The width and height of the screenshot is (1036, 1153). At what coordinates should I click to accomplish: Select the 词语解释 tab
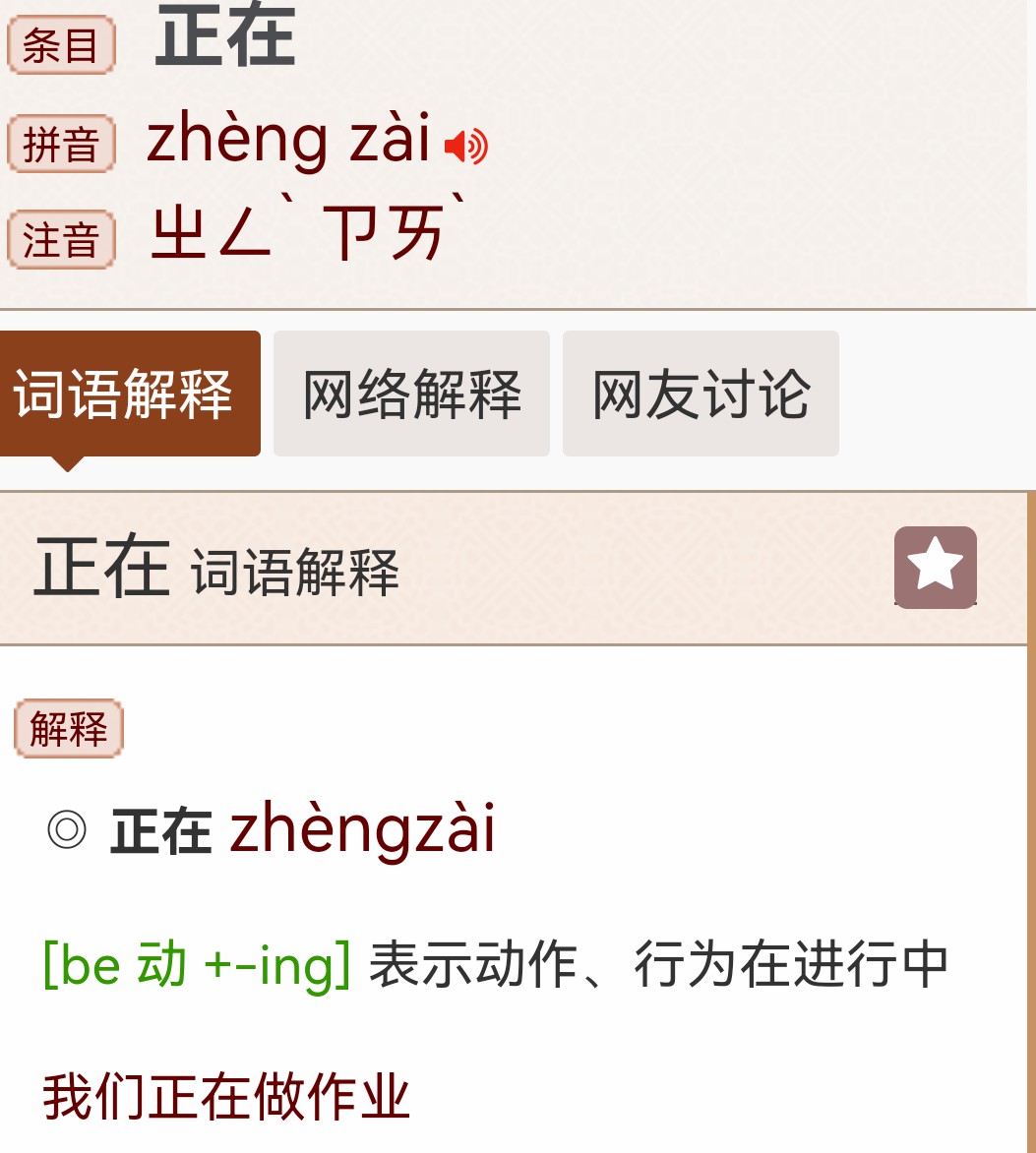coord(125,394)
